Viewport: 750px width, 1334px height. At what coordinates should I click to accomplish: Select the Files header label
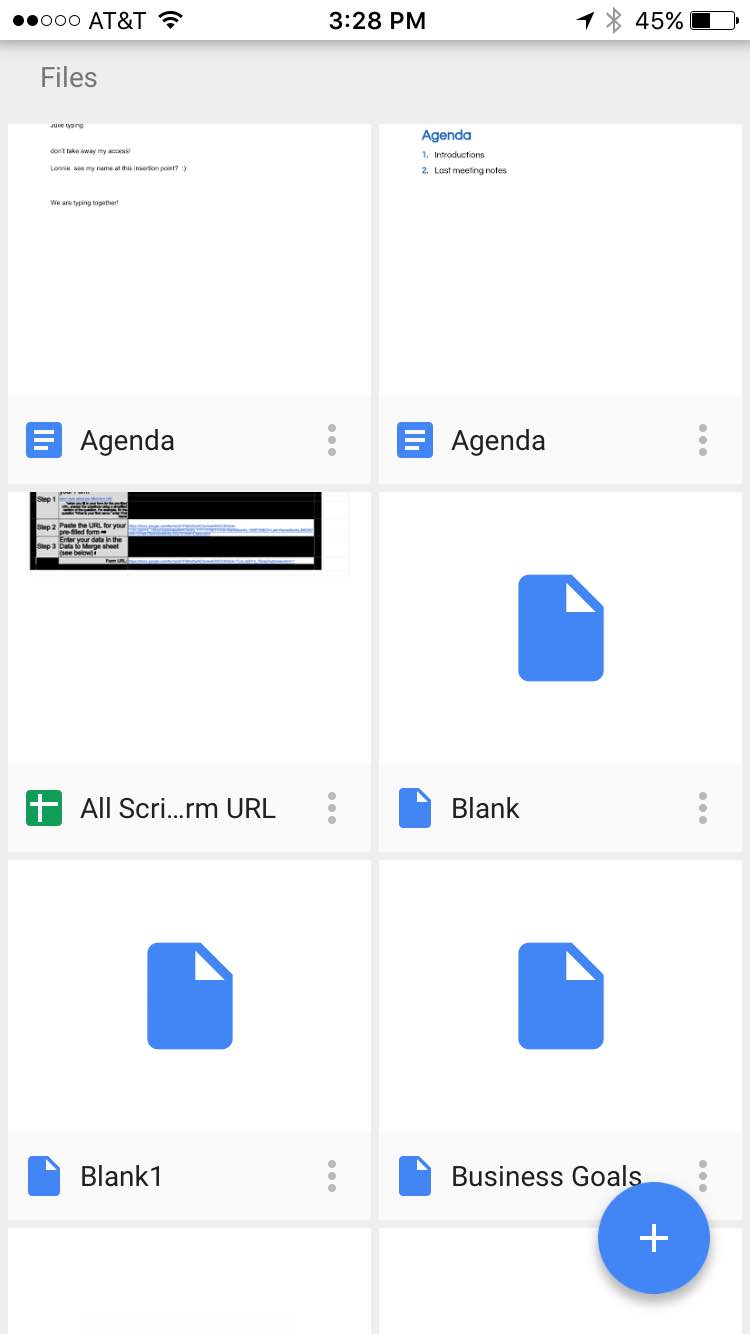[68, 77]
